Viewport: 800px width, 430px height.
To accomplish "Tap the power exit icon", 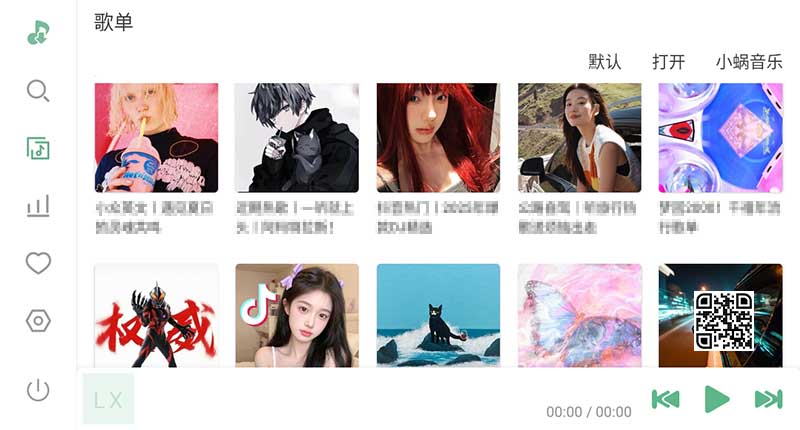I will [x=38, y=389].
